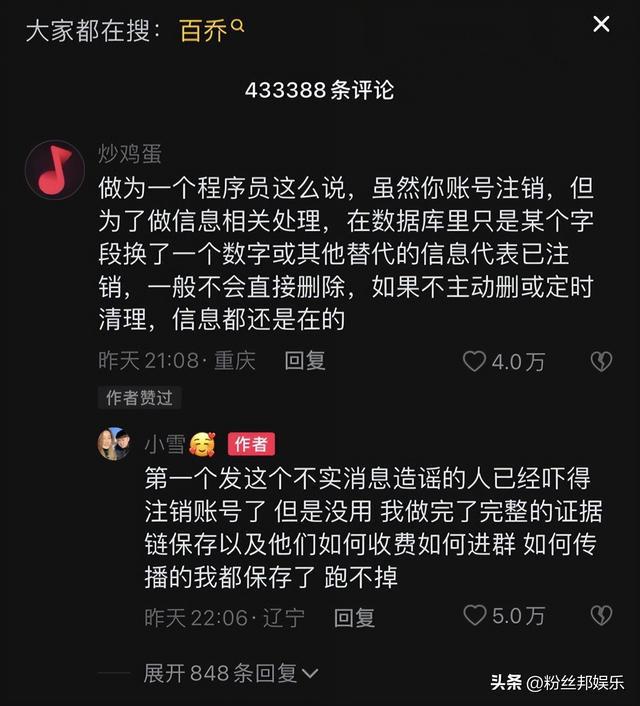Dislike 炒鸡蛋's comment
Viewport: 640px width, 706px height.
(600, 361)
